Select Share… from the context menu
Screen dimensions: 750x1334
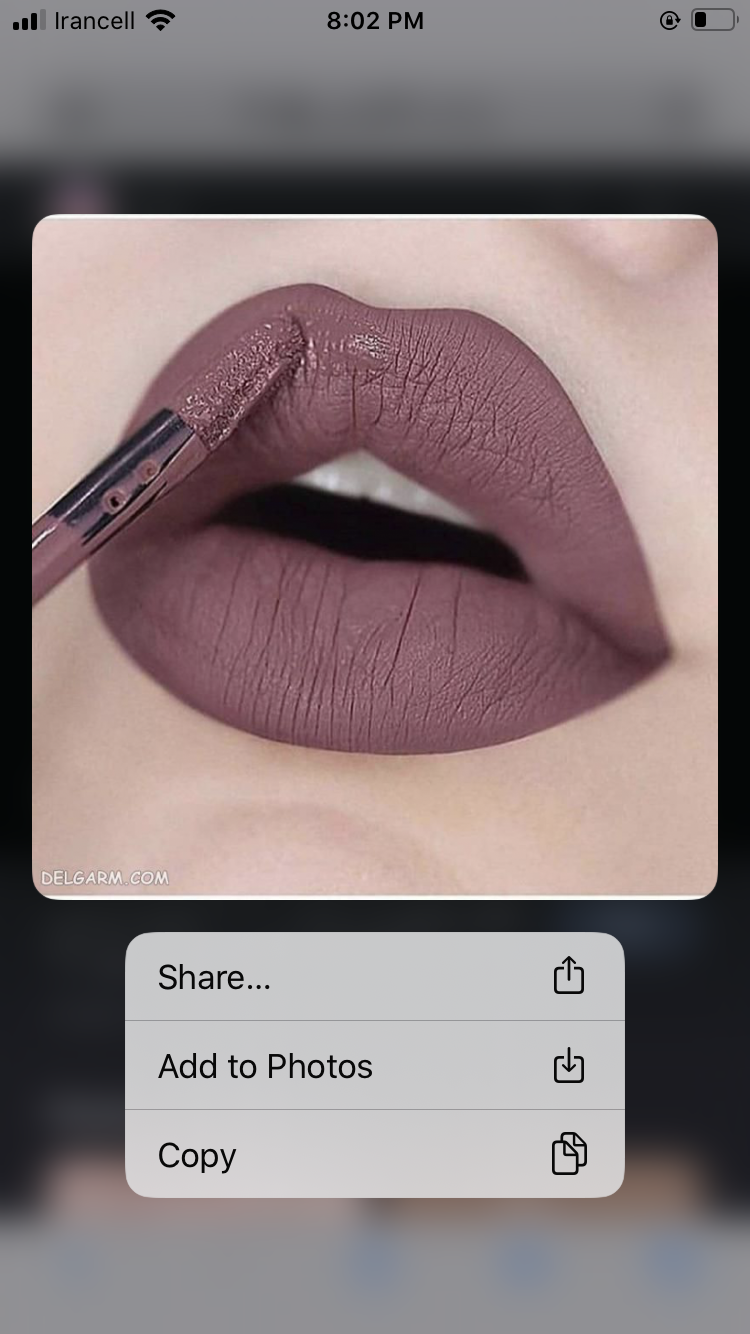point(374,977)
